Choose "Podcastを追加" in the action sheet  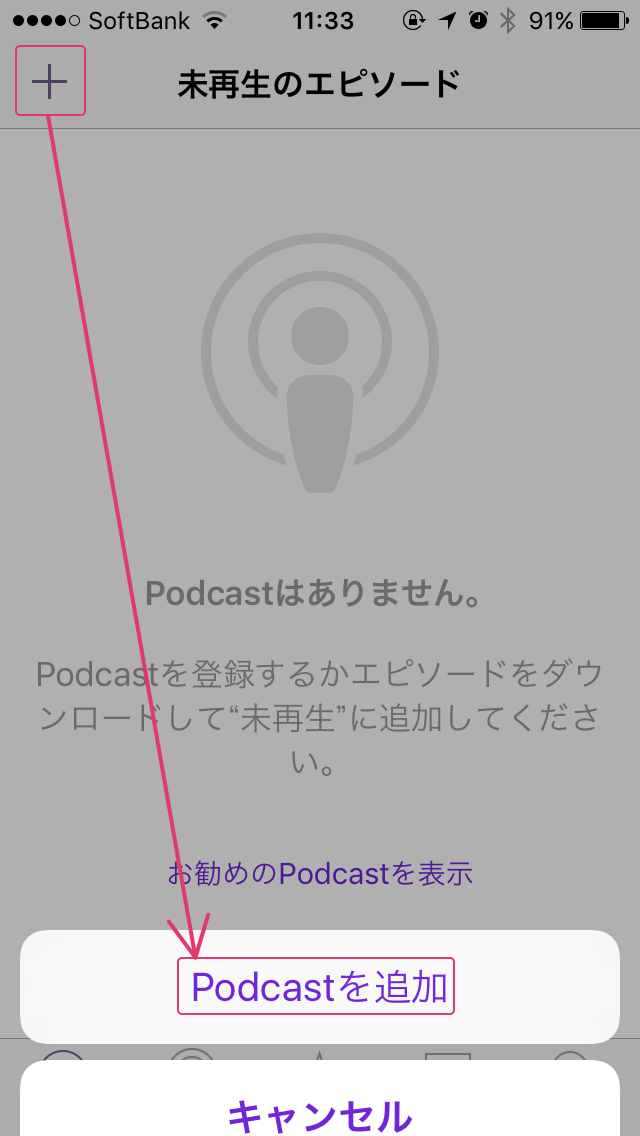pos(320,987)
